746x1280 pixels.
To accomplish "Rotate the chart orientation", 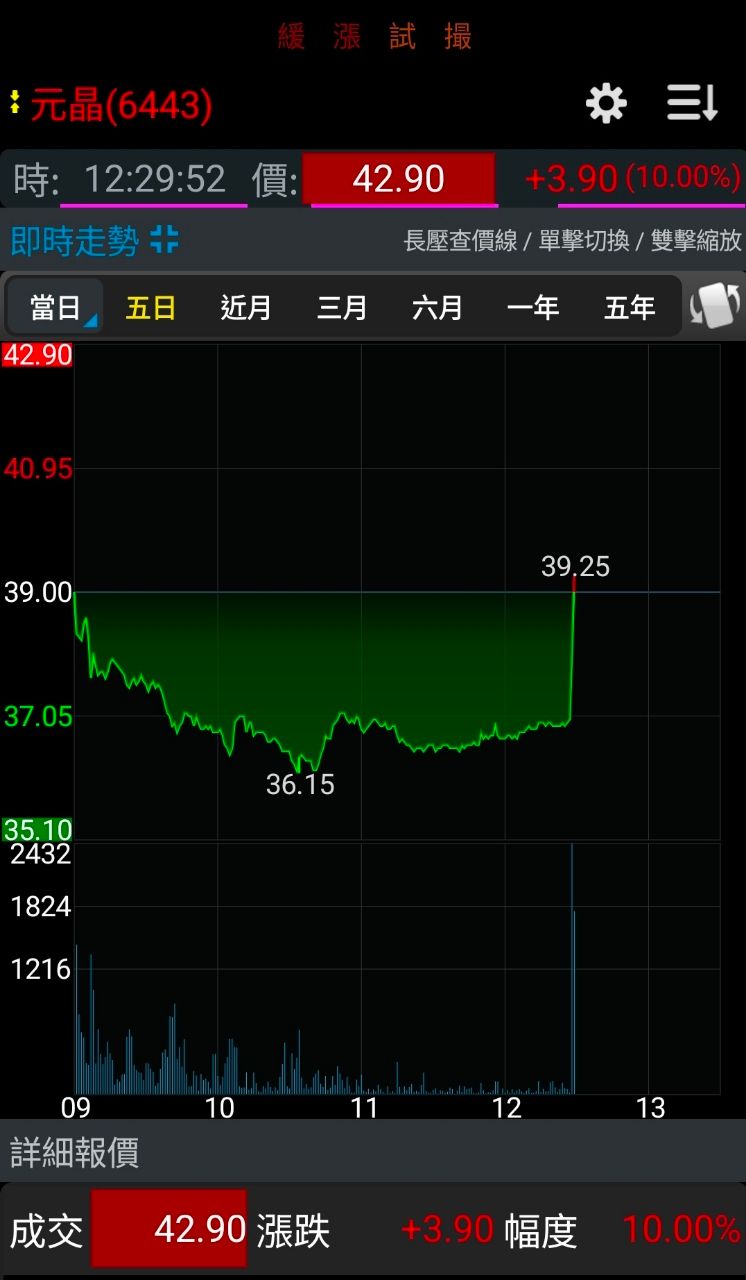I will click(715, 306).
